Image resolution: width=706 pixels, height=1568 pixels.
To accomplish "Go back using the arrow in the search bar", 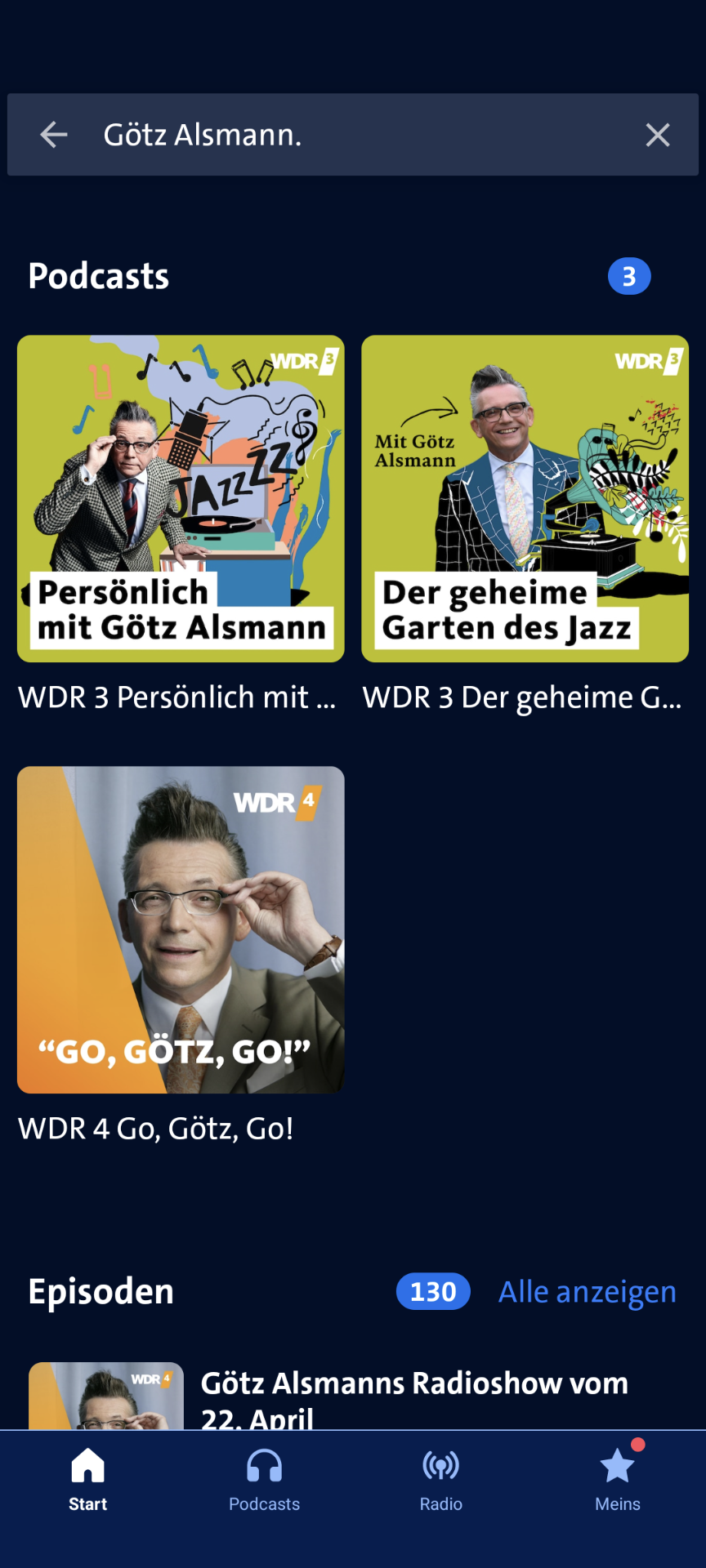I will [54, 135].
